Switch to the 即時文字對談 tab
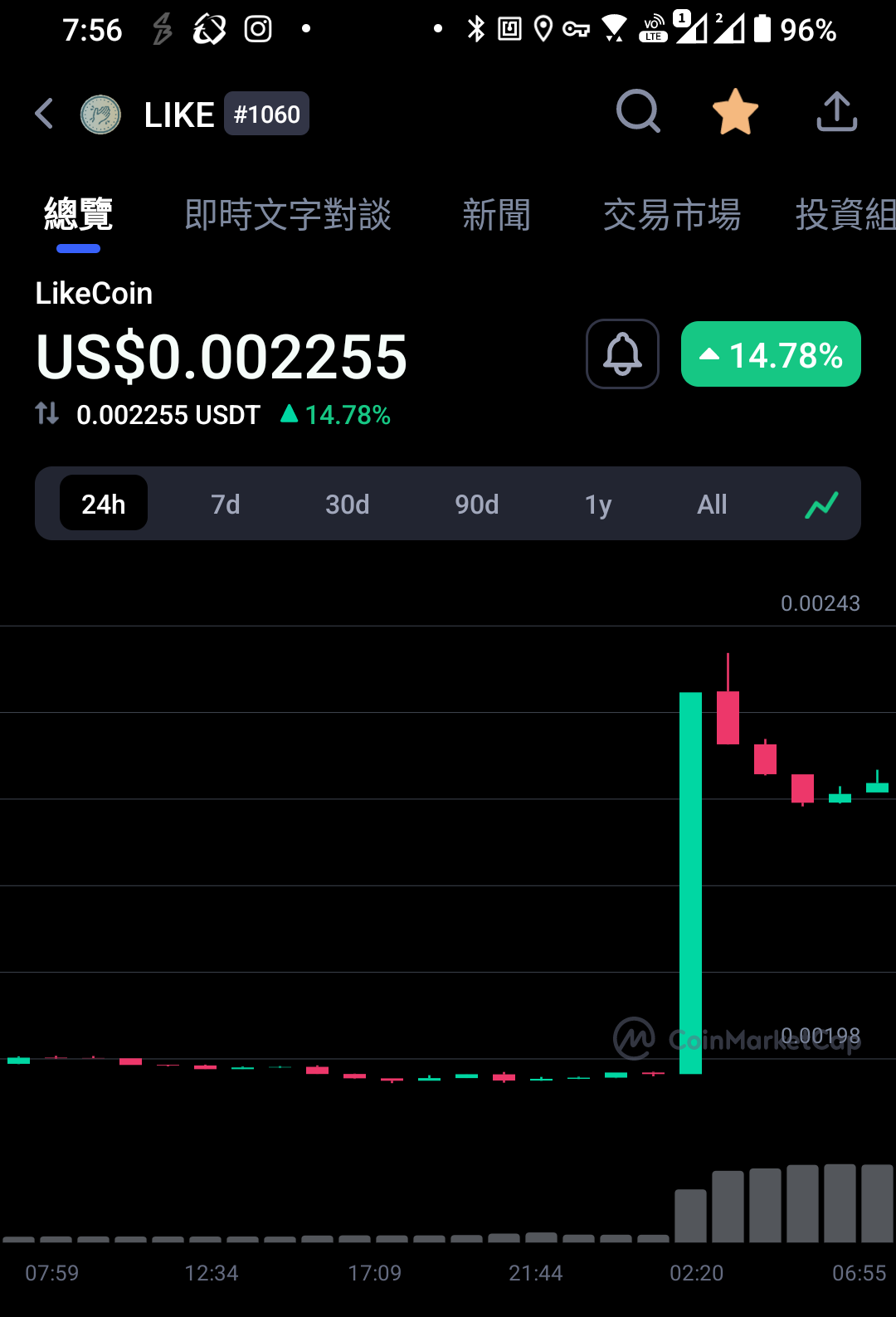This screenshot has width=896, height=1317. click(288, 215)
